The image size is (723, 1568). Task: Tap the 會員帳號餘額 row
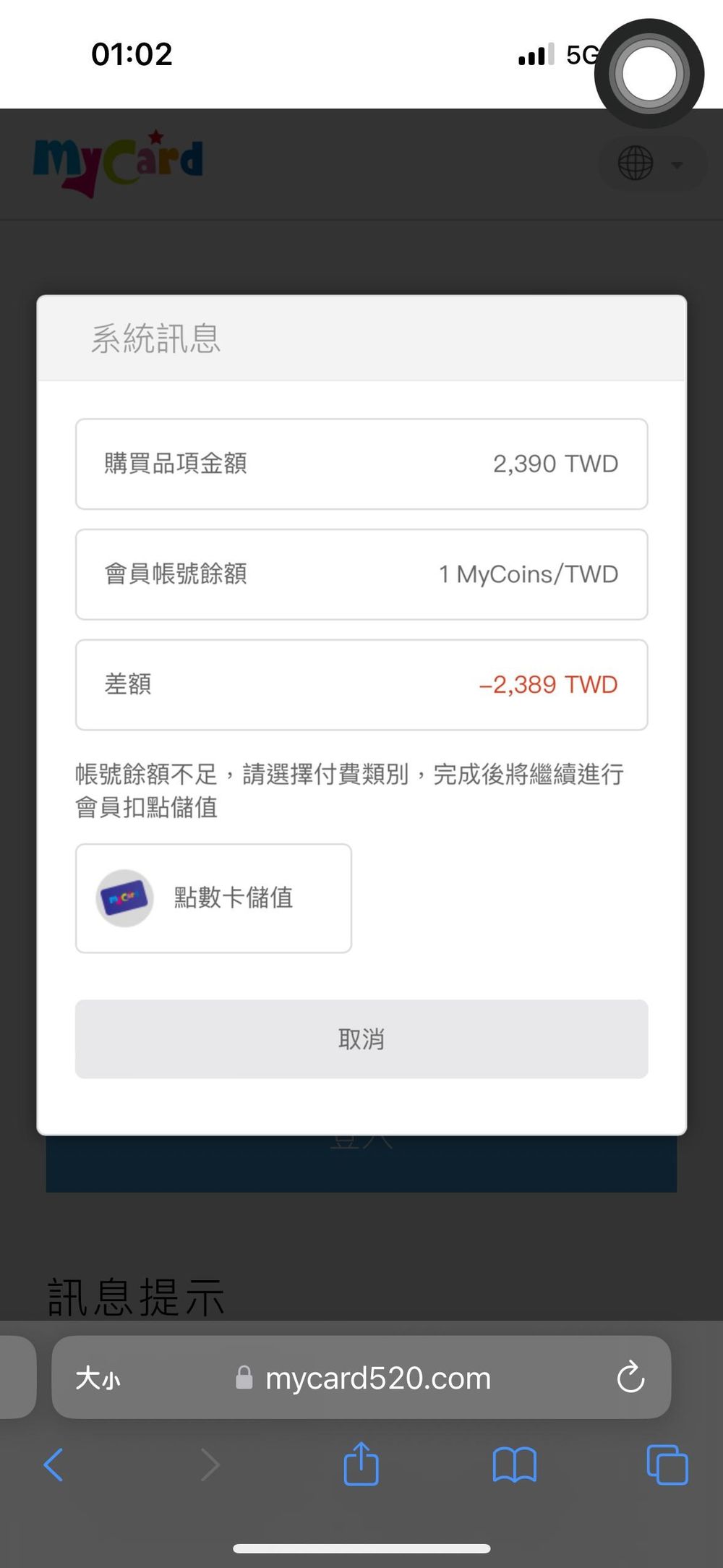click(361, 574)
